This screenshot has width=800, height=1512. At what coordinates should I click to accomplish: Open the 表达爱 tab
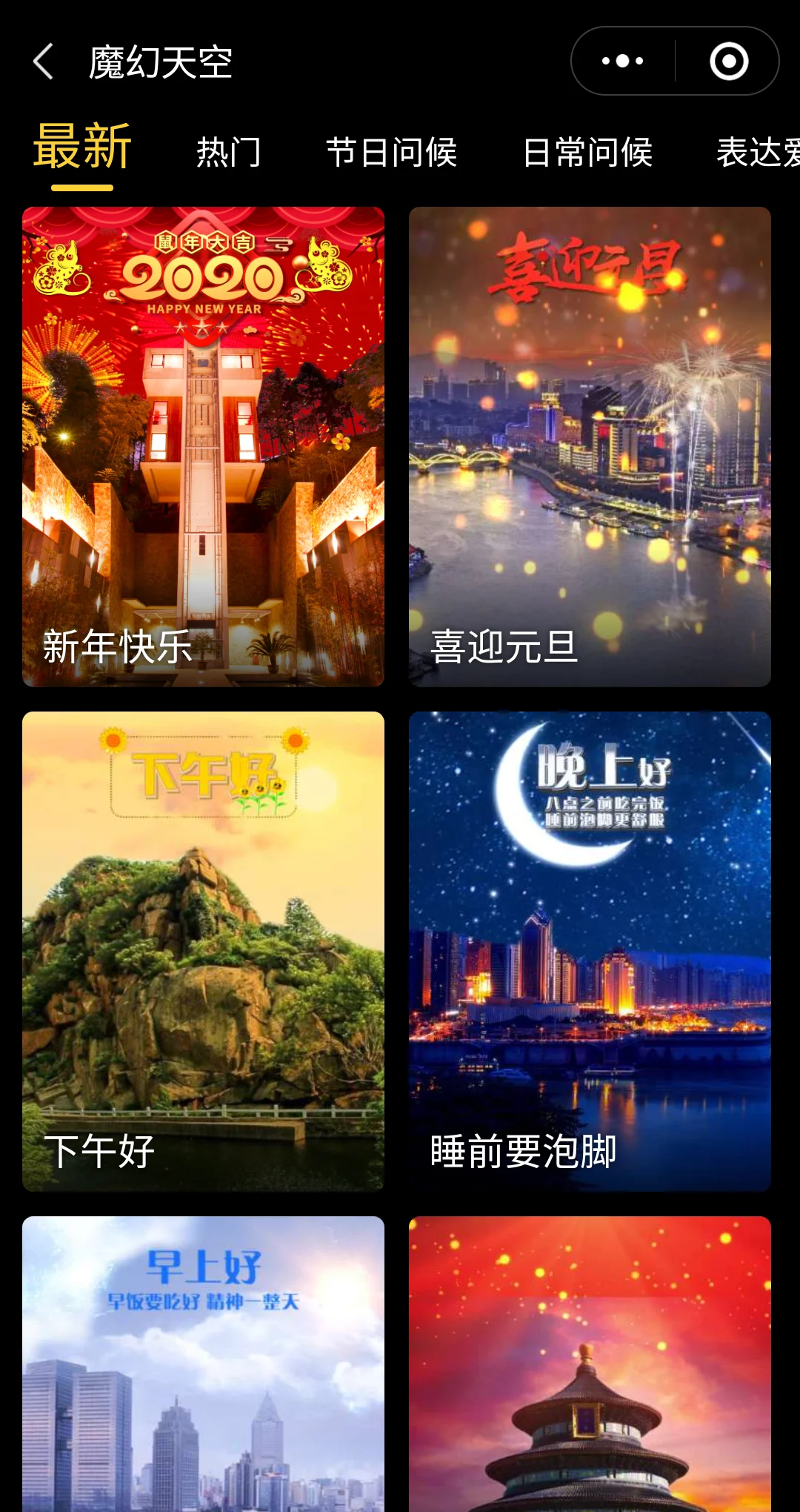point(757,153)
